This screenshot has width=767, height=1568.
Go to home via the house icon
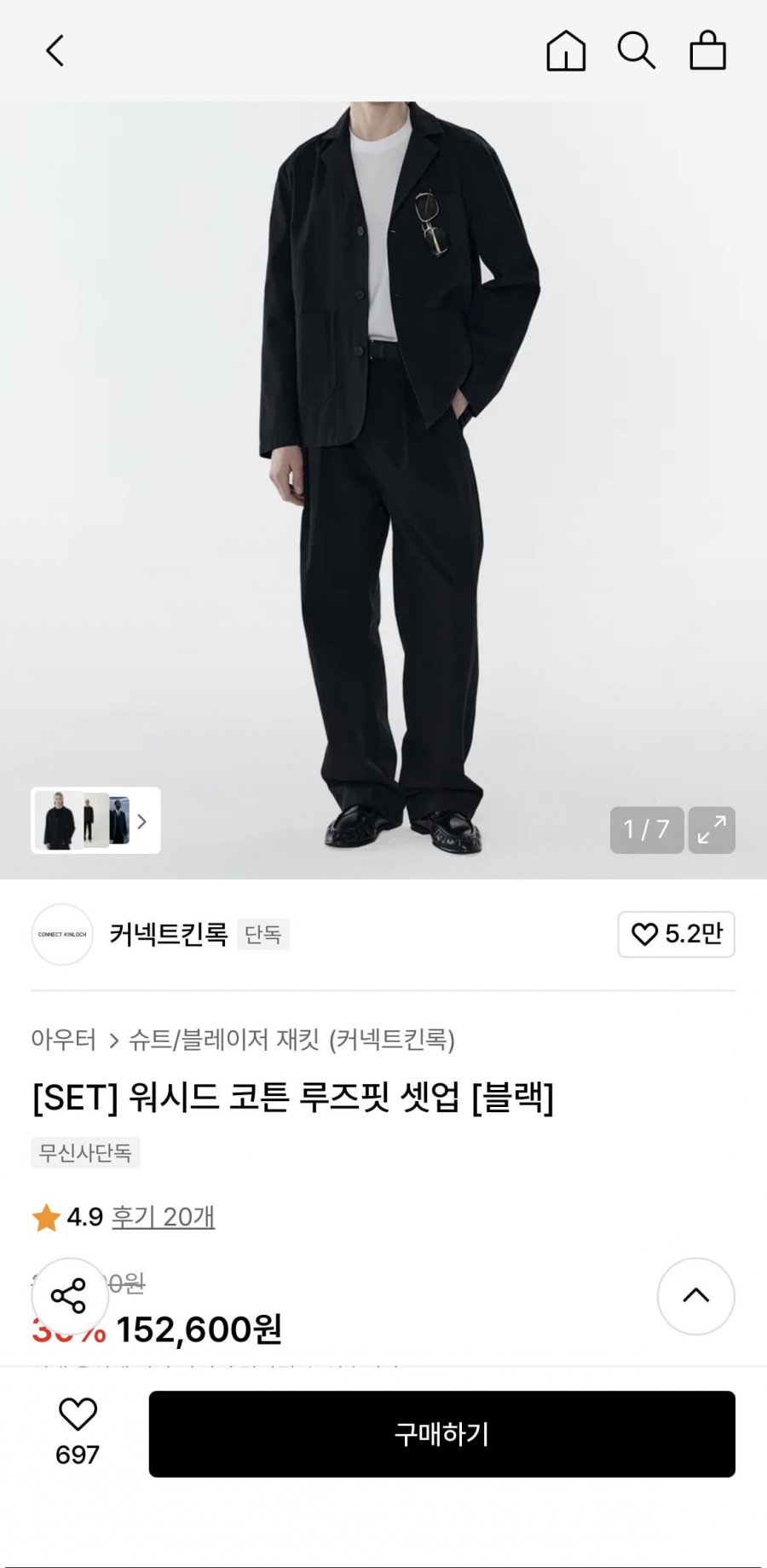click(x=565, y=52)
